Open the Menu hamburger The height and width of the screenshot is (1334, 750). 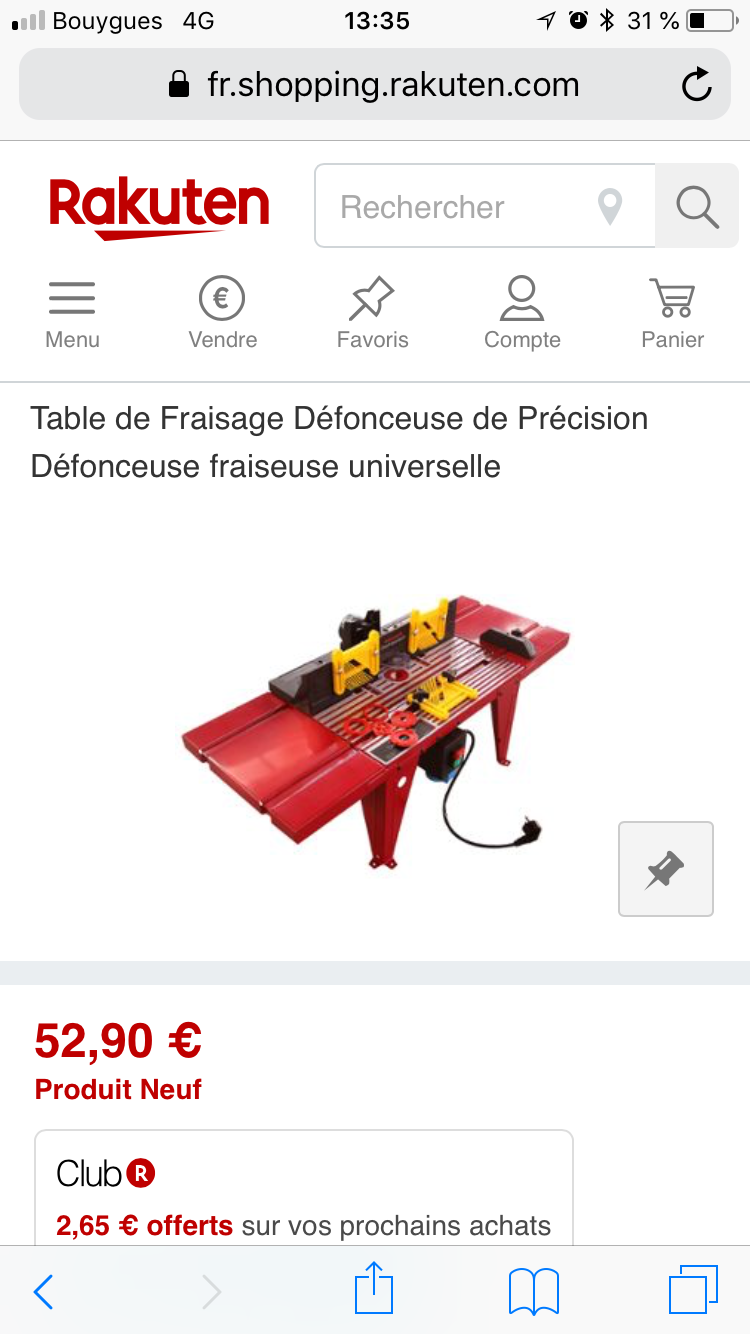[72, 314]
